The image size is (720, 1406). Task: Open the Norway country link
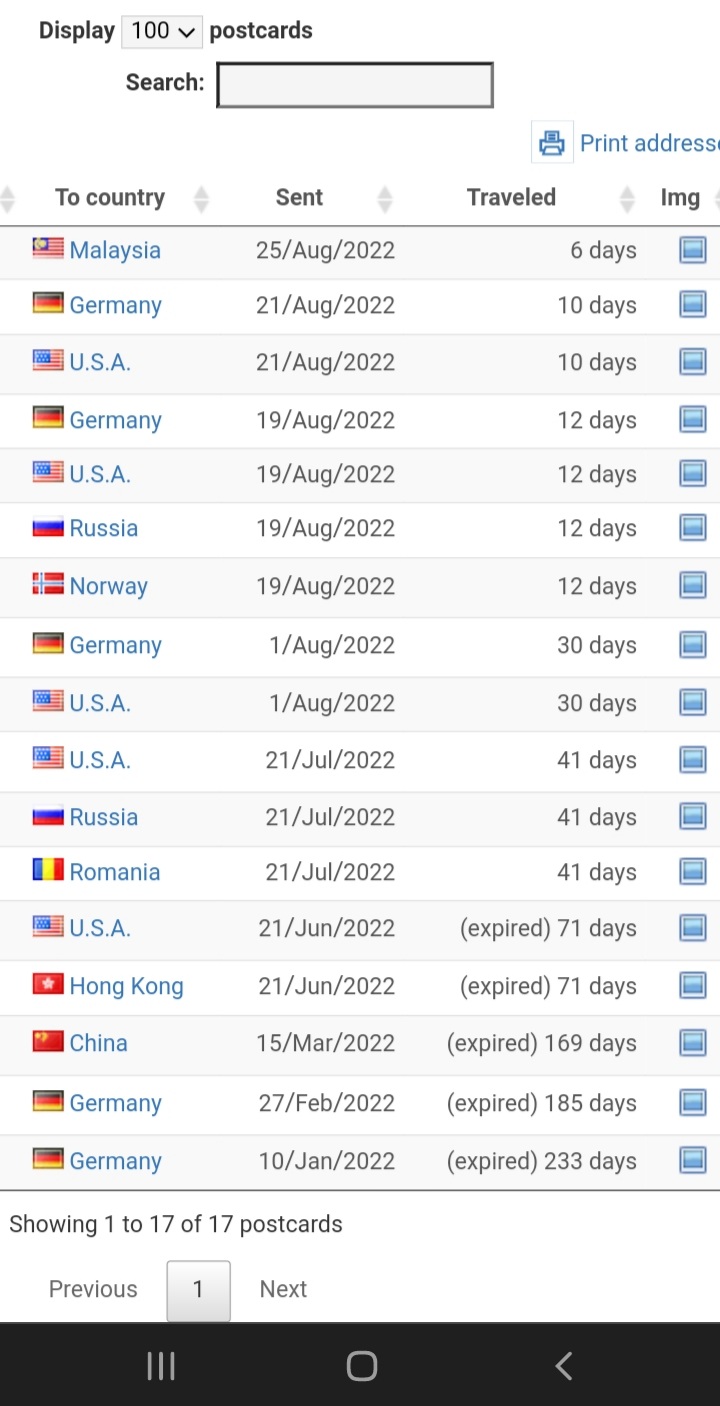[108, 586]
